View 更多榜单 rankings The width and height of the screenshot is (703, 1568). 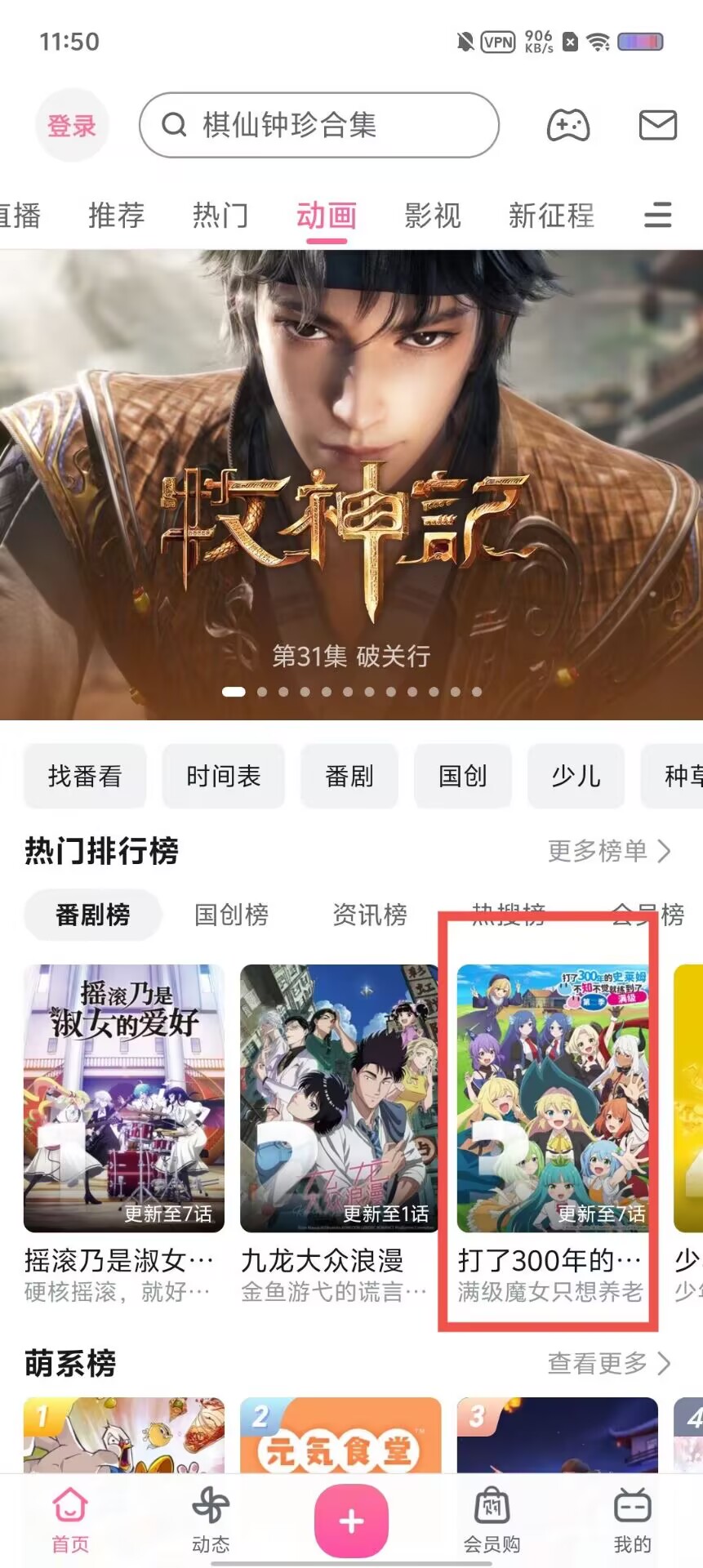click(608, 851)
